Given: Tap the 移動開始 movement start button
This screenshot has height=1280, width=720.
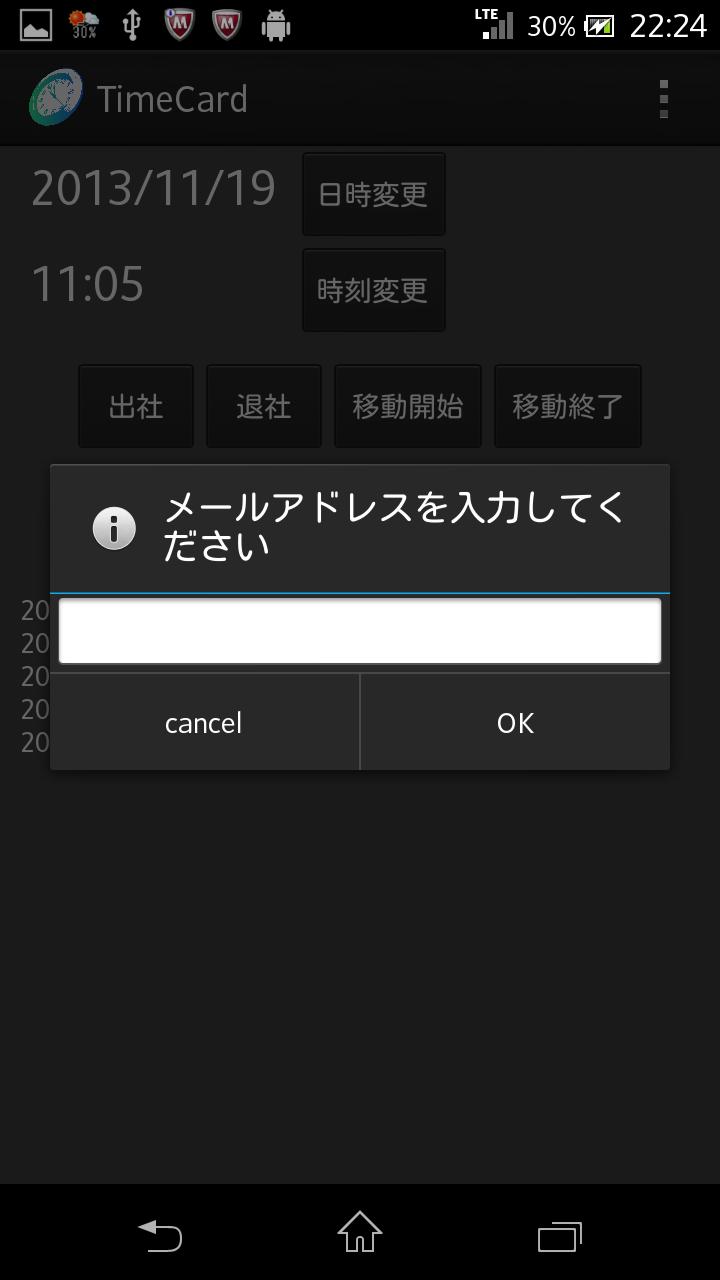Looking at the screenshot, I should (x=407, y=406).
